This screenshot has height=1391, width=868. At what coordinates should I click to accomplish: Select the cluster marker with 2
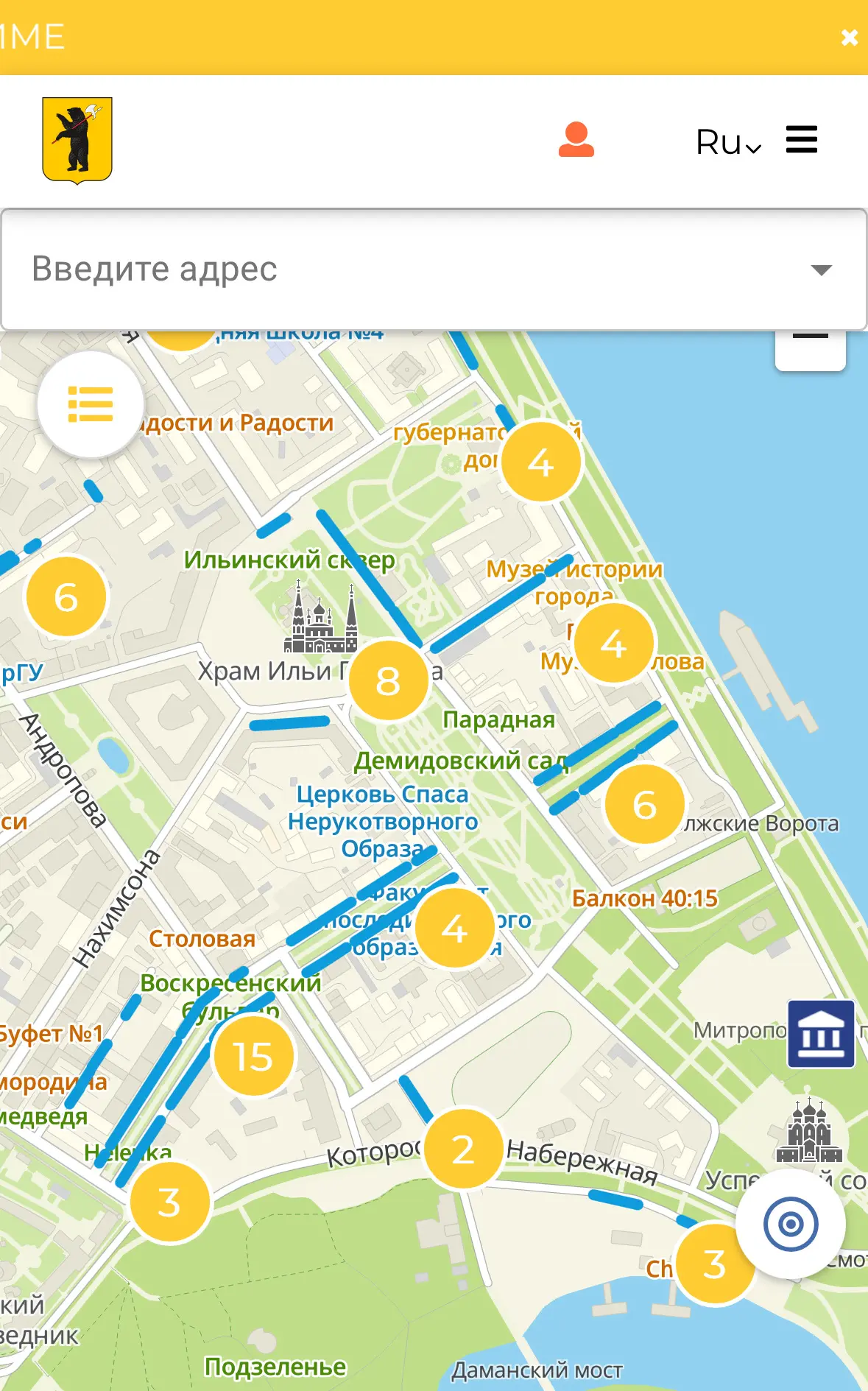463,1149
